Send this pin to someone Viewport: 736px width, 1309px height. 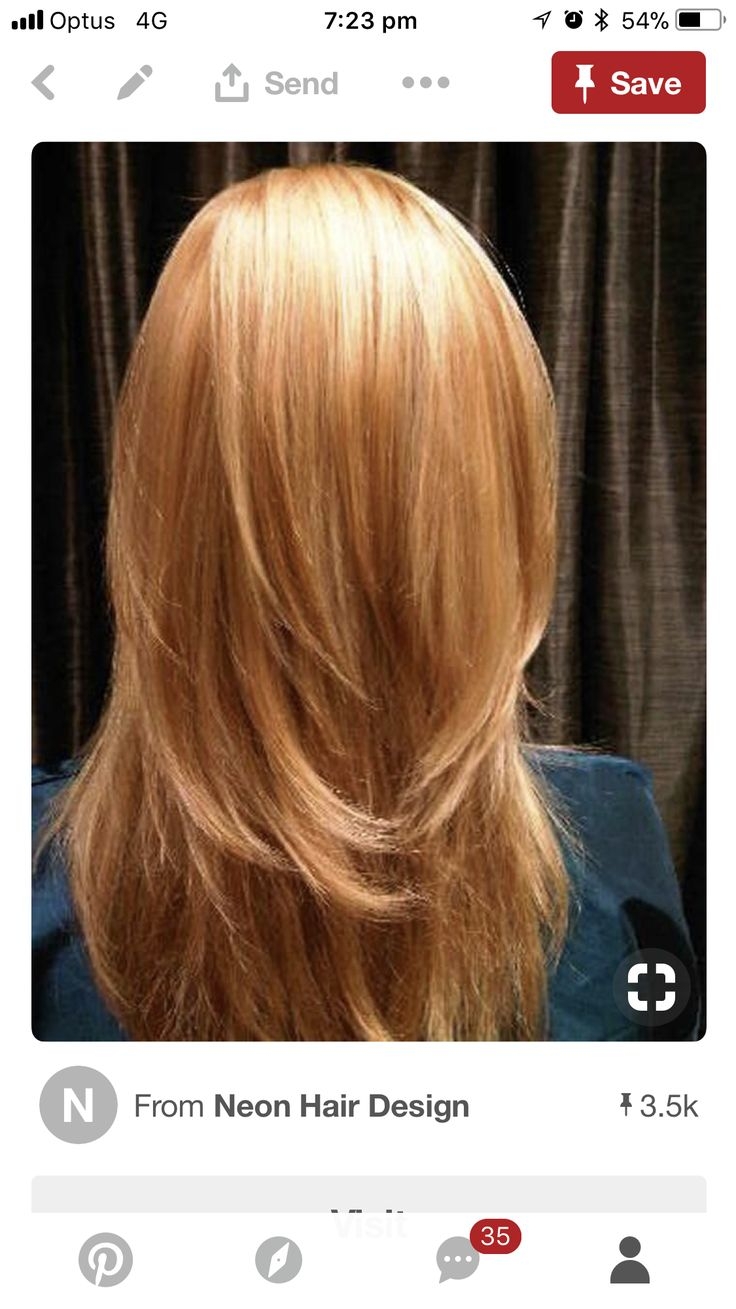277,83
